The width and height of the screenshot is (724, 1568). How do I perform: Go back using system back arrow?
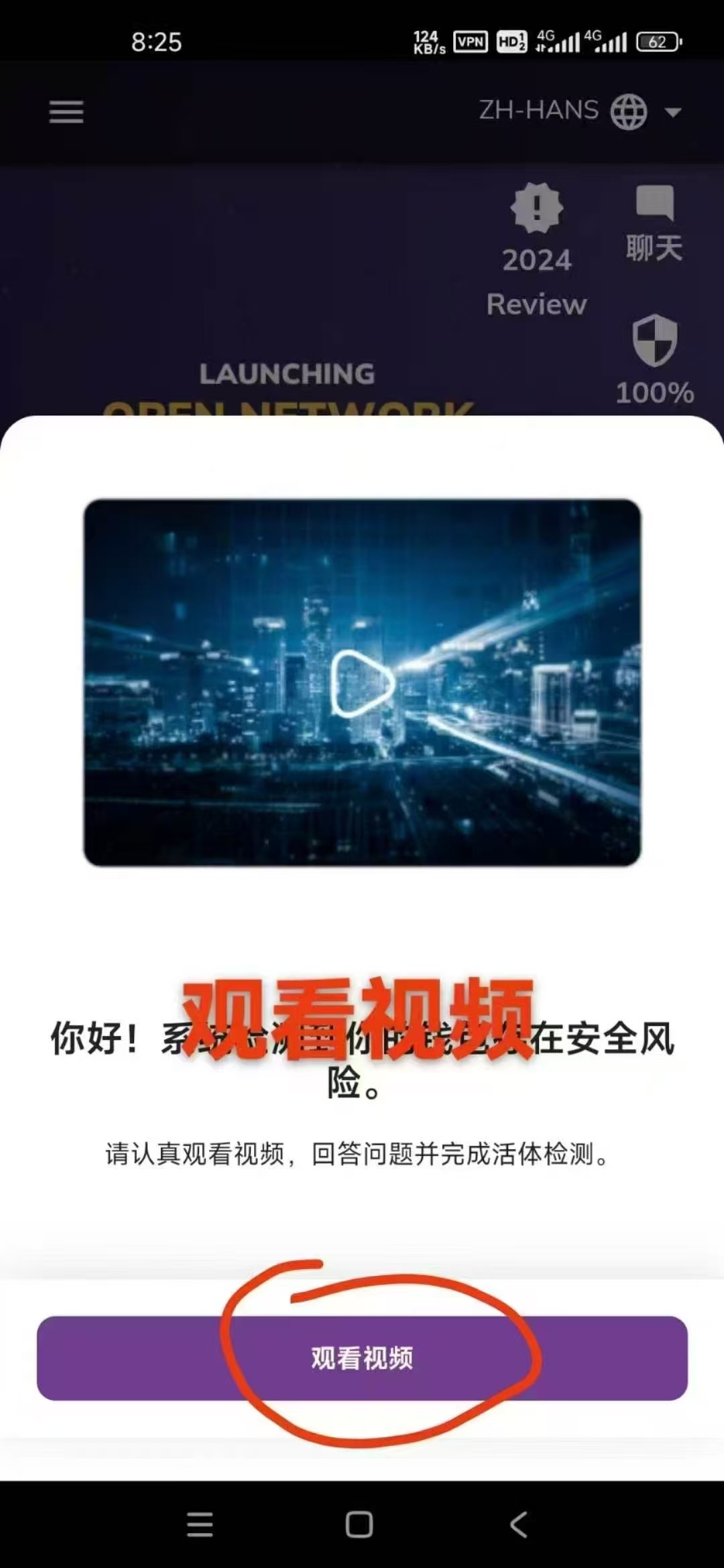(x=518, y=1525)
